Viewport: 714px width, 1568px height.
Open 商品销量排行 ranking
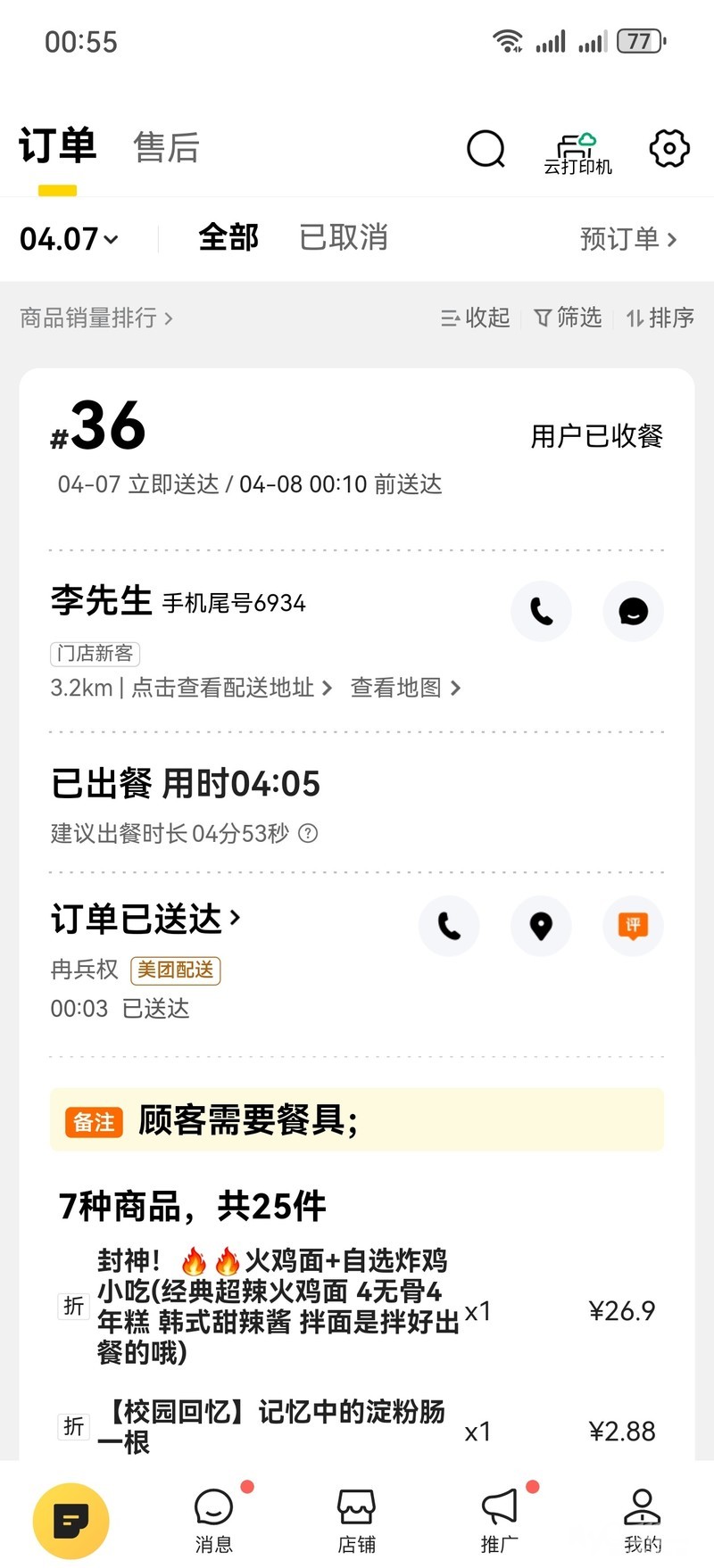(96, 318)
